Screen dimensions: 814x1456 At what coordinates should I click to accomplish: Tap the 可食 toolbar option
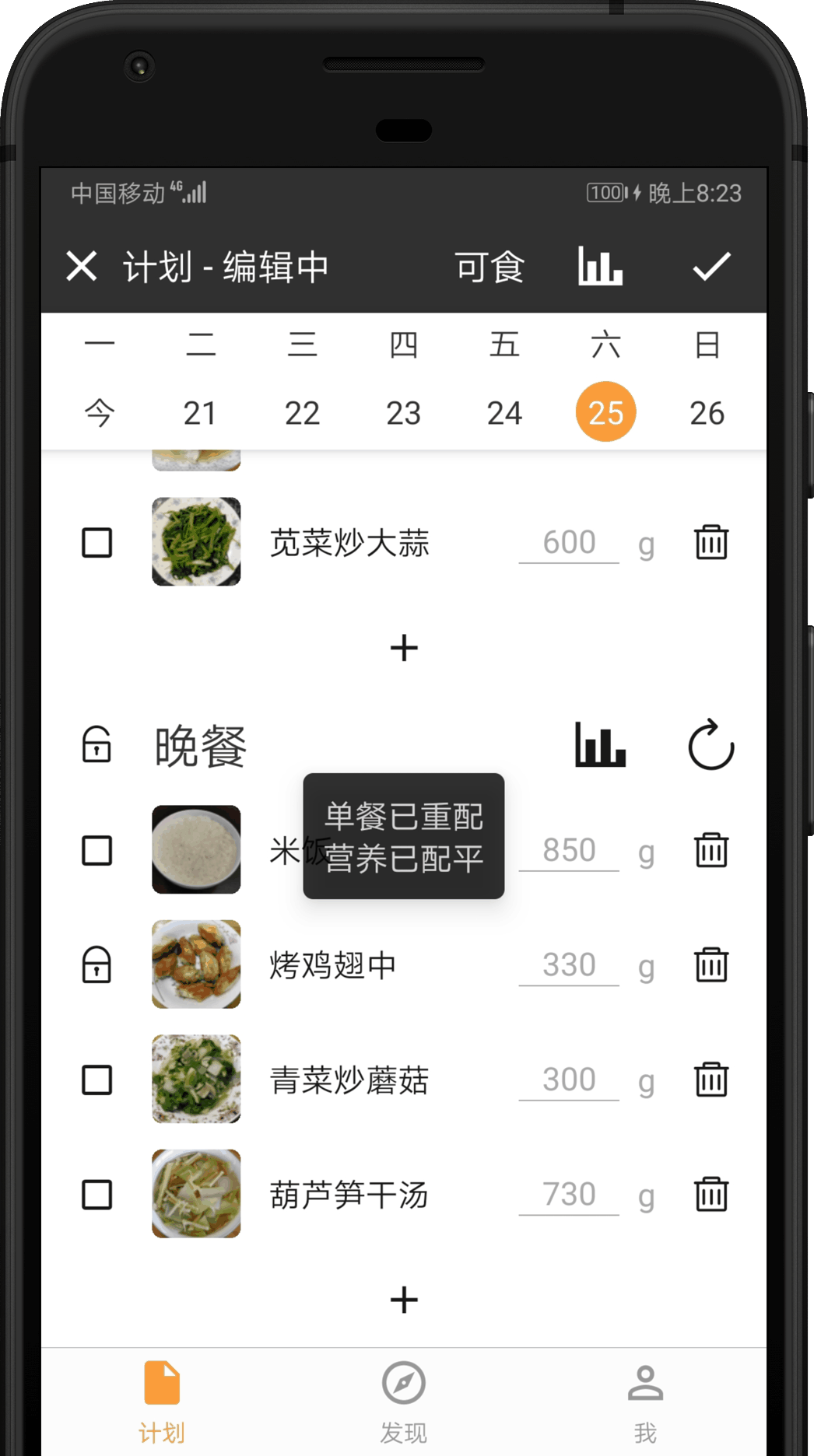click(489, 268)
